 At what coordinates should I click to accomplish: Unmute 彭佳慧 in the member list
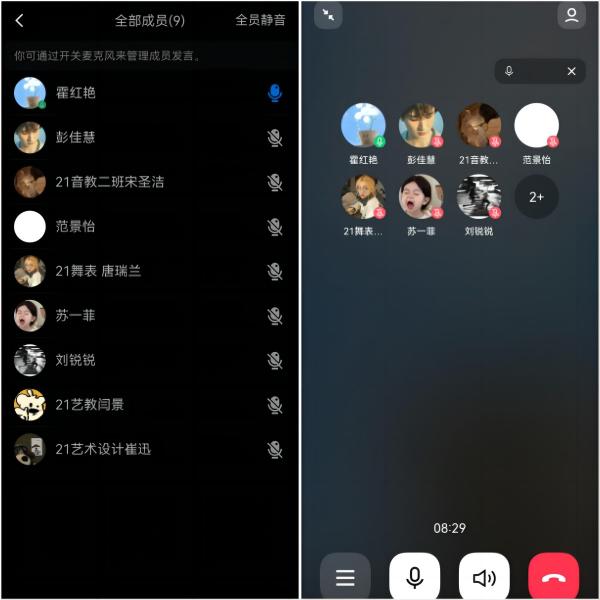click(x=275, y=138)
